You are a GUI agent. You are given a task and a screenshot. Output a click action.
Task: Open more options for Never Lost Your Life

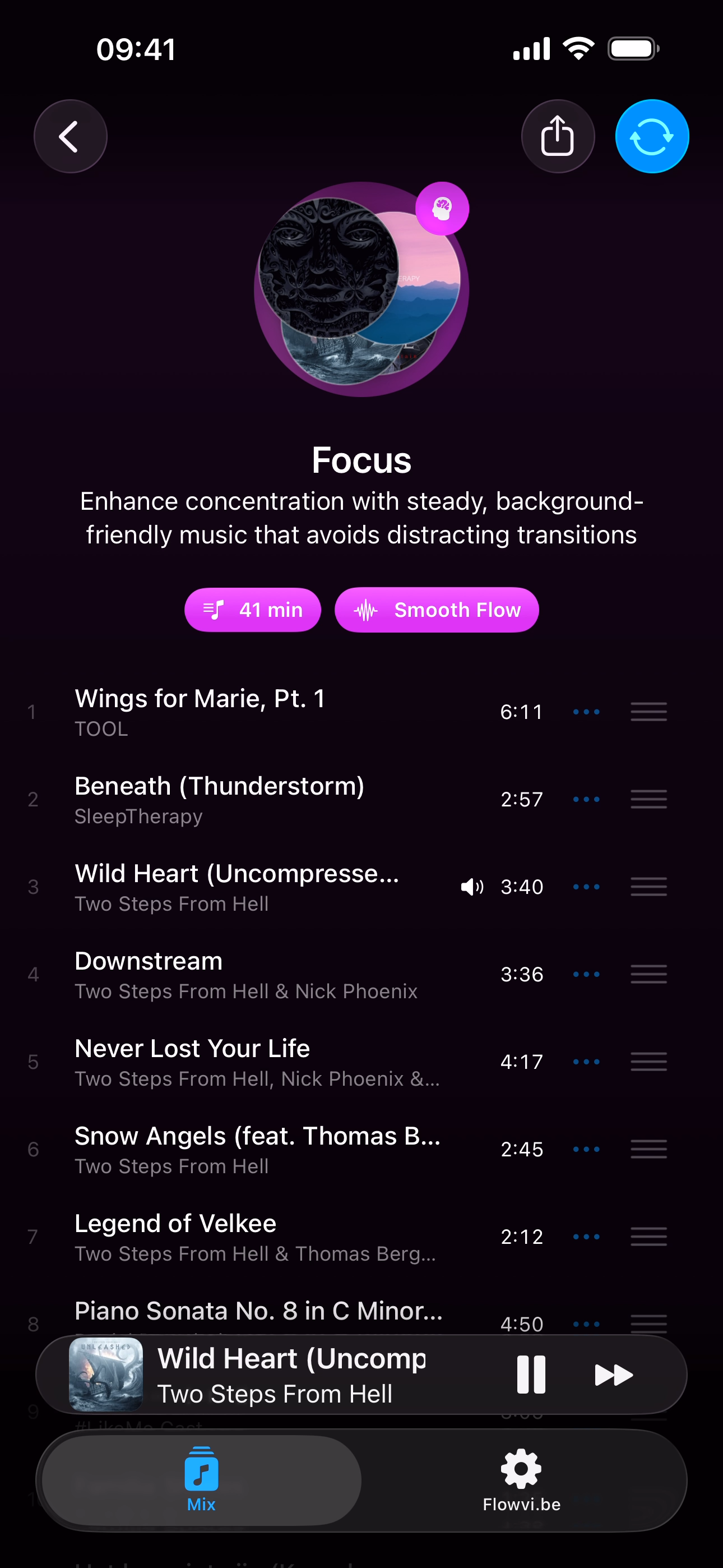pyautogui.click(x=586, y=1062)
